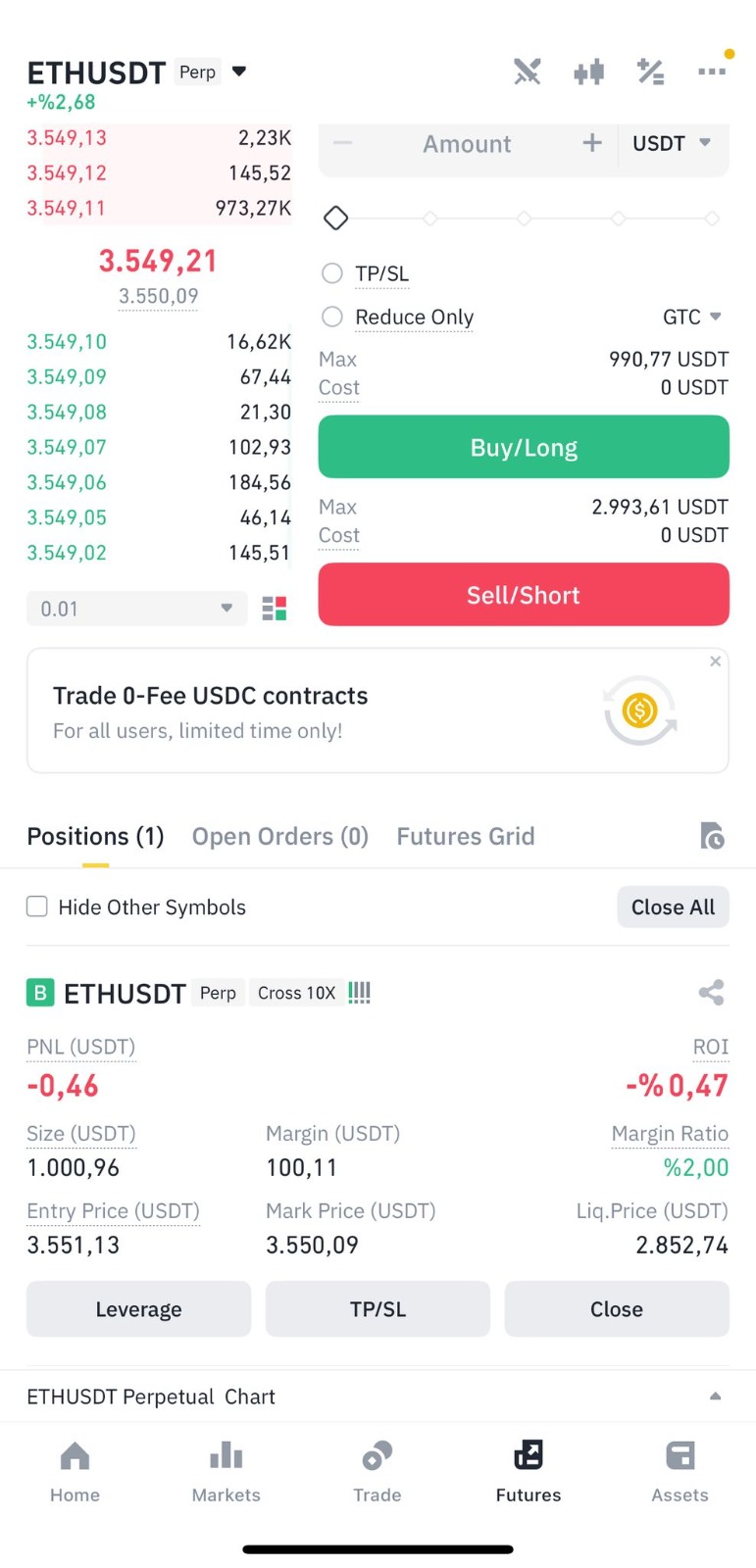Image resolution: width=756 pixels, height=1568 pixels.
Task: Change the USDT unit dropdown
Action: click(x=672, y=143)
